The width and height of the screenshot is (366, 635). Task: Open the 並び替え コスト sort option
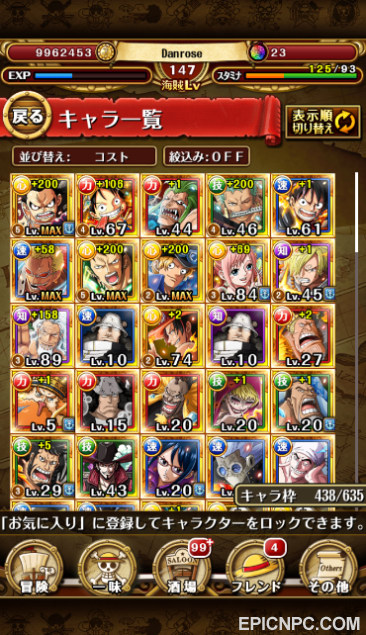click(x=84, y=156)
